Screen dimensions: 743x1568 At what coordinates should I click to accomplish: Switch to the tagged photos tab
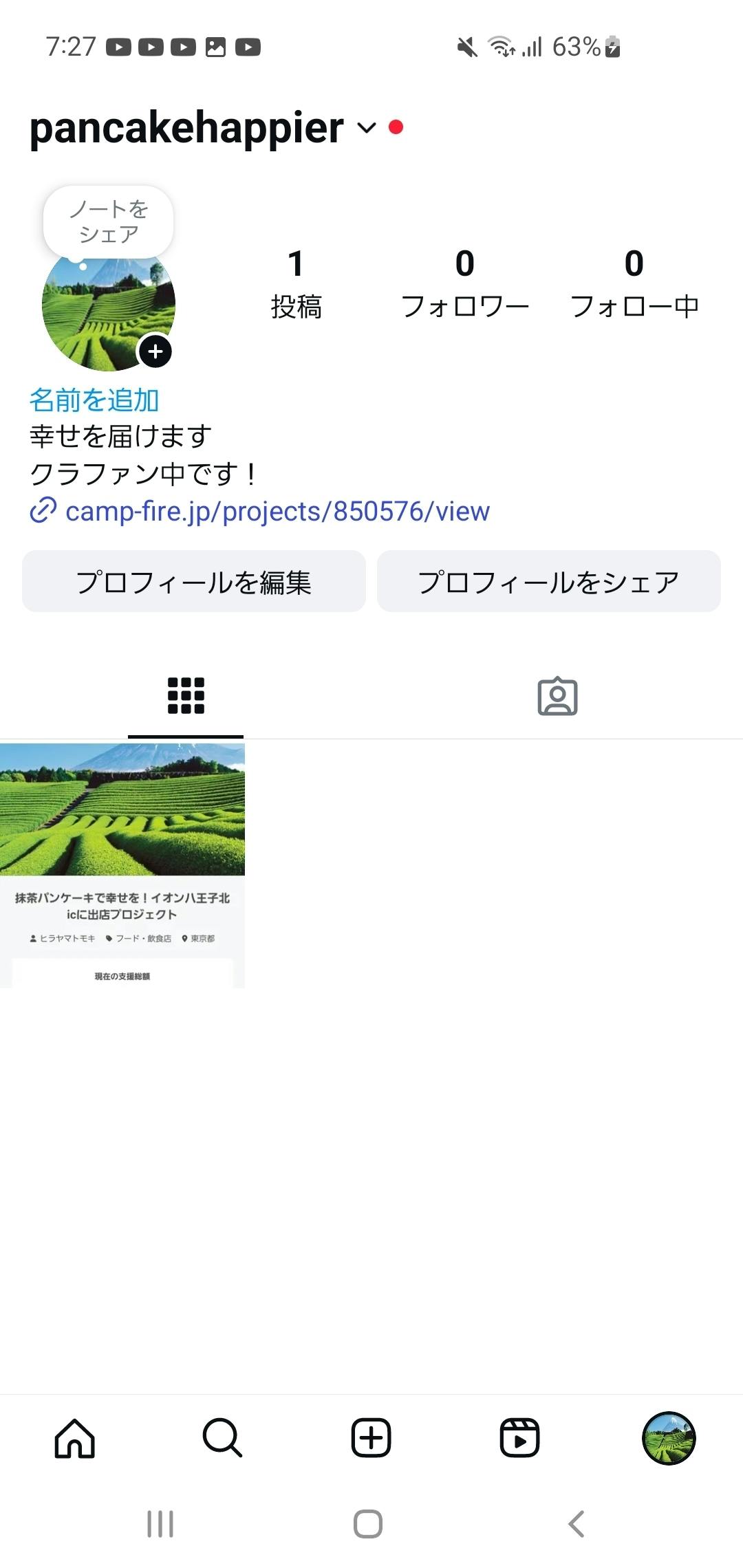pos(557,696)
